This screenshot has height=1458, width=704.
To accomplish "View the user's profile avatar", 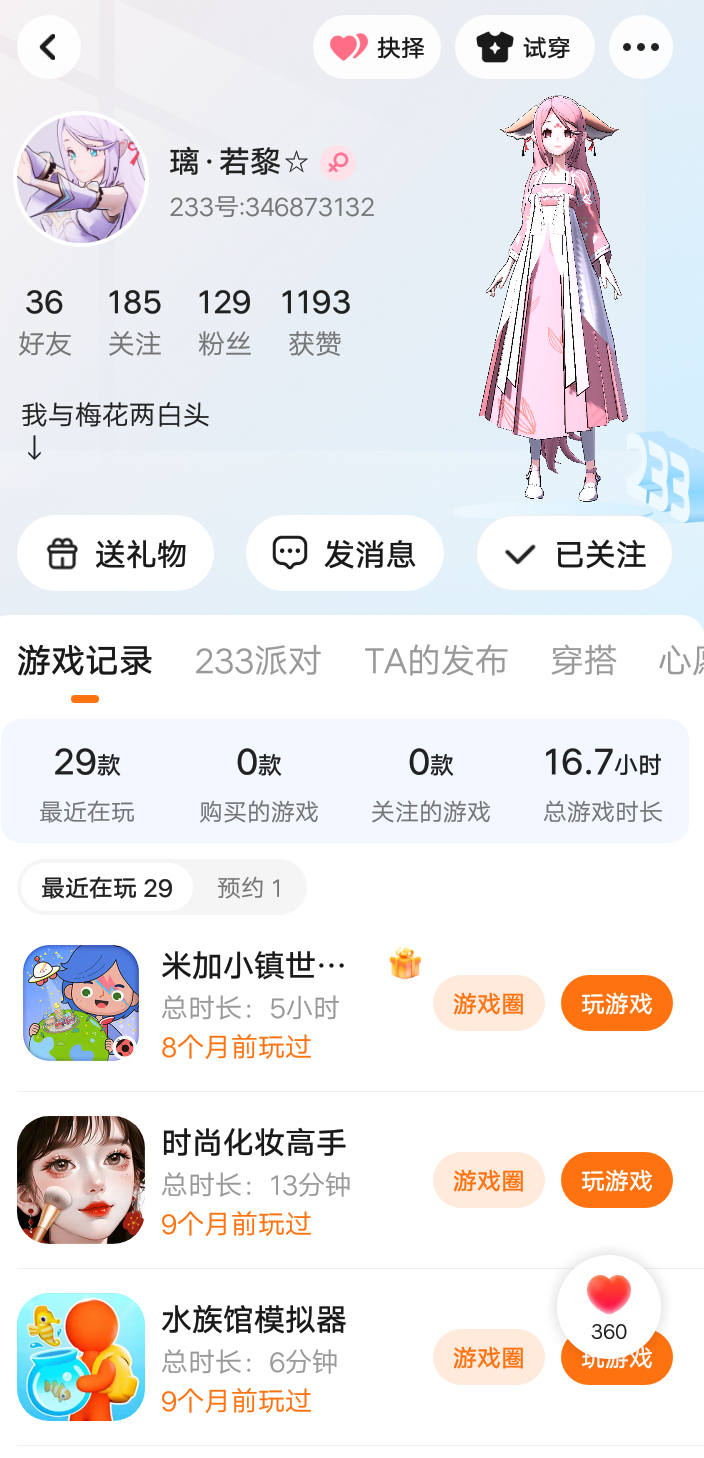I will [81, 179].
